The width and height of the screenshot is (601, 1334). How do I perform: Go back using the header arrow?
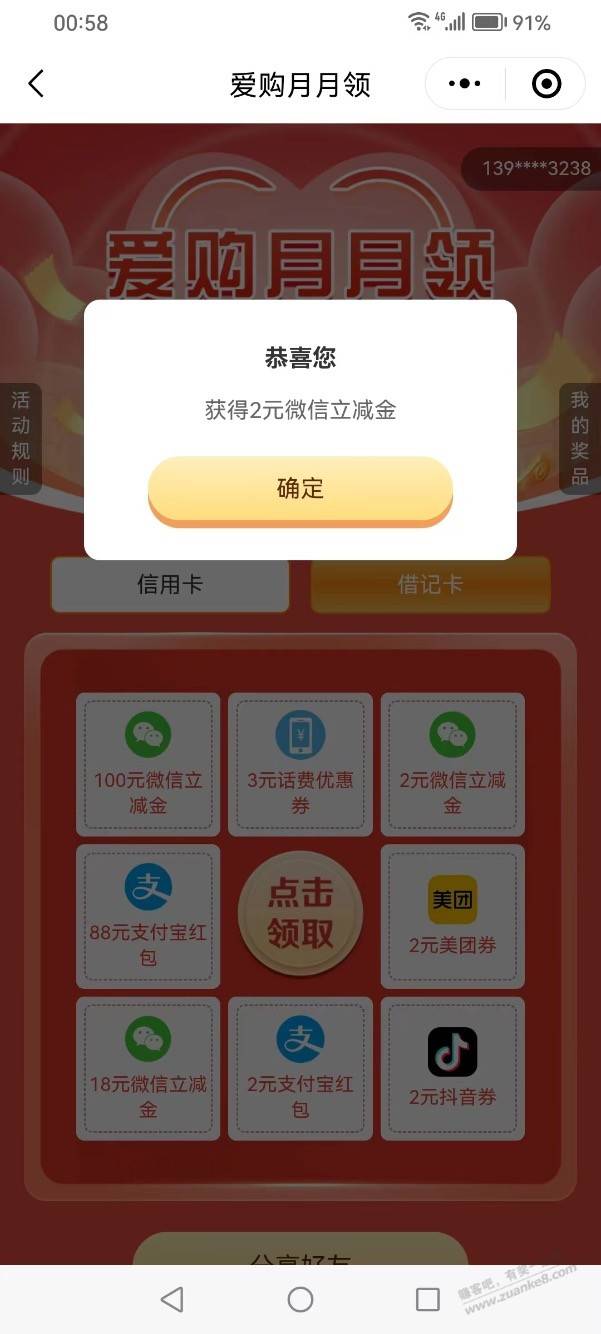37,84
